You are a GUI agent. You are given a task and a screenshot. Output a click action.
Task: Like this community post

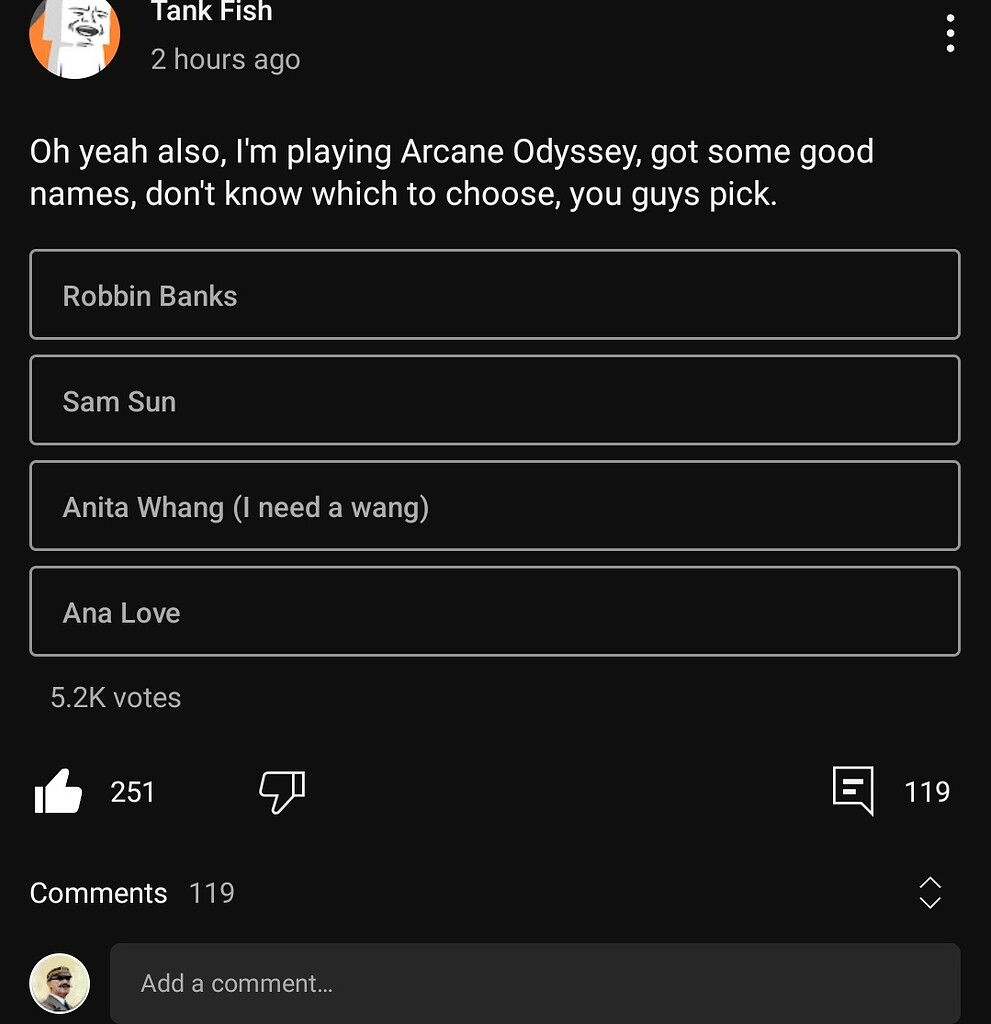click(59, 791)
